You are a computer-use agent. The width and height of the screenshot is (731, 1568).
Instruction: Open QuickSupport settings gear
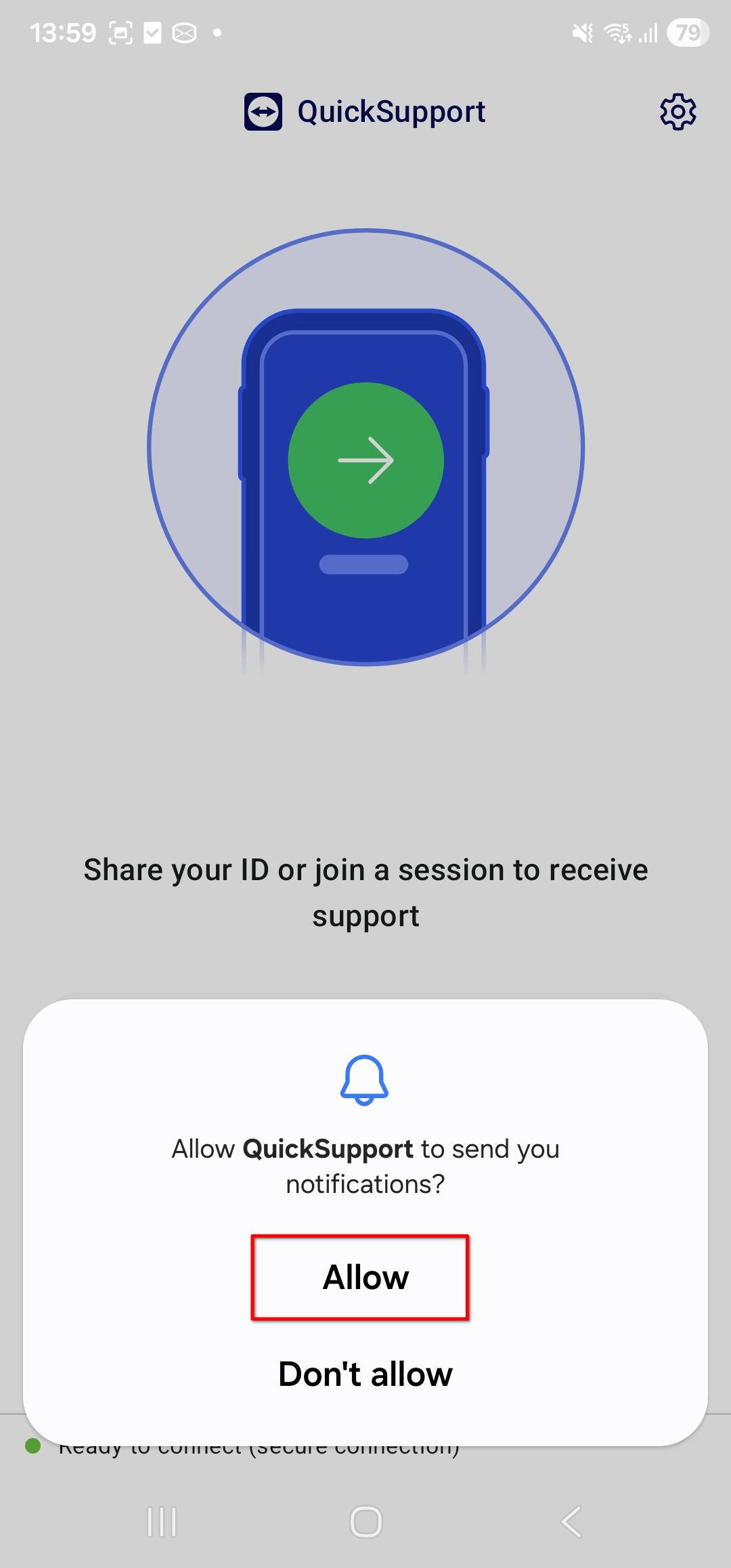[678, 112]
